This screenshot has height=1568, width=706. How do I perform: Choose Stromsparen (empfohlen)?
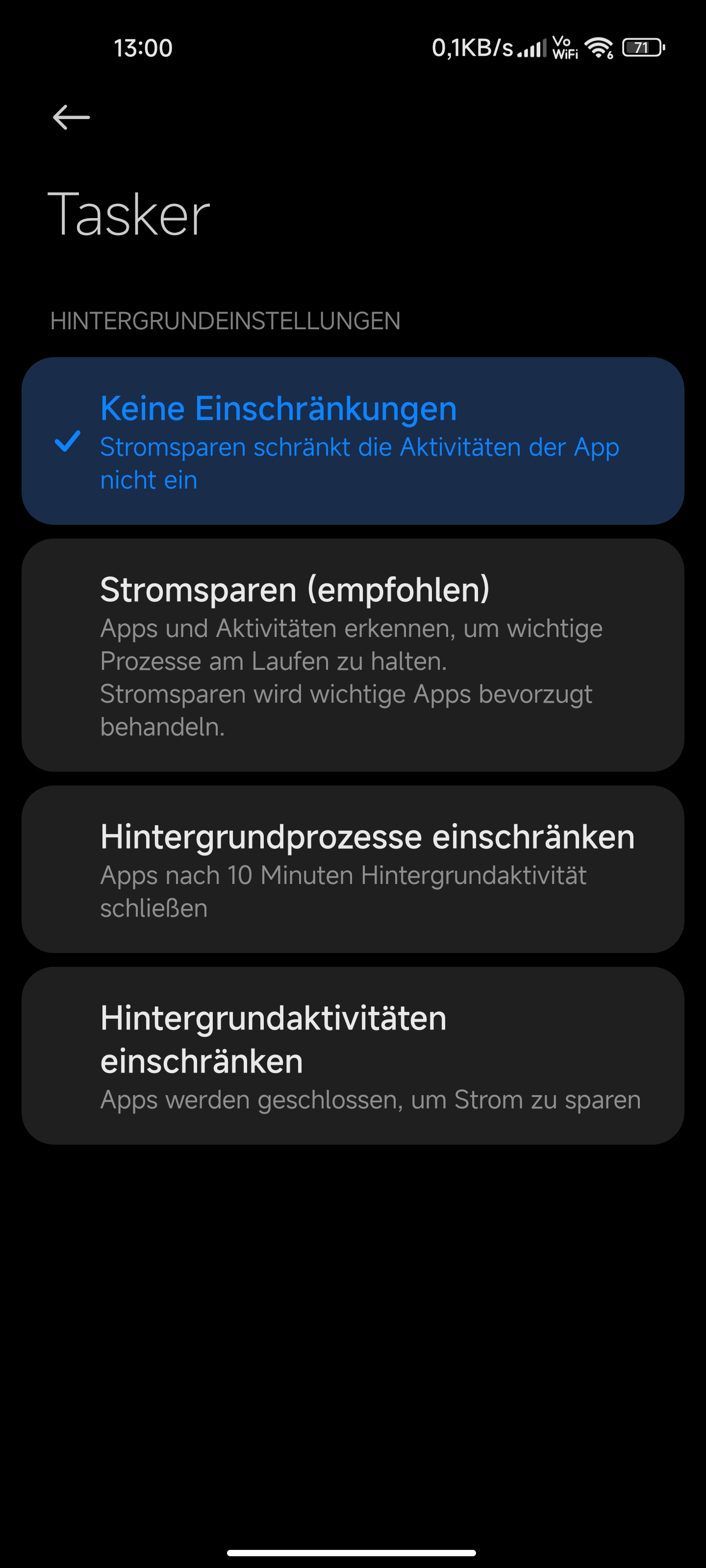(353, 655)
